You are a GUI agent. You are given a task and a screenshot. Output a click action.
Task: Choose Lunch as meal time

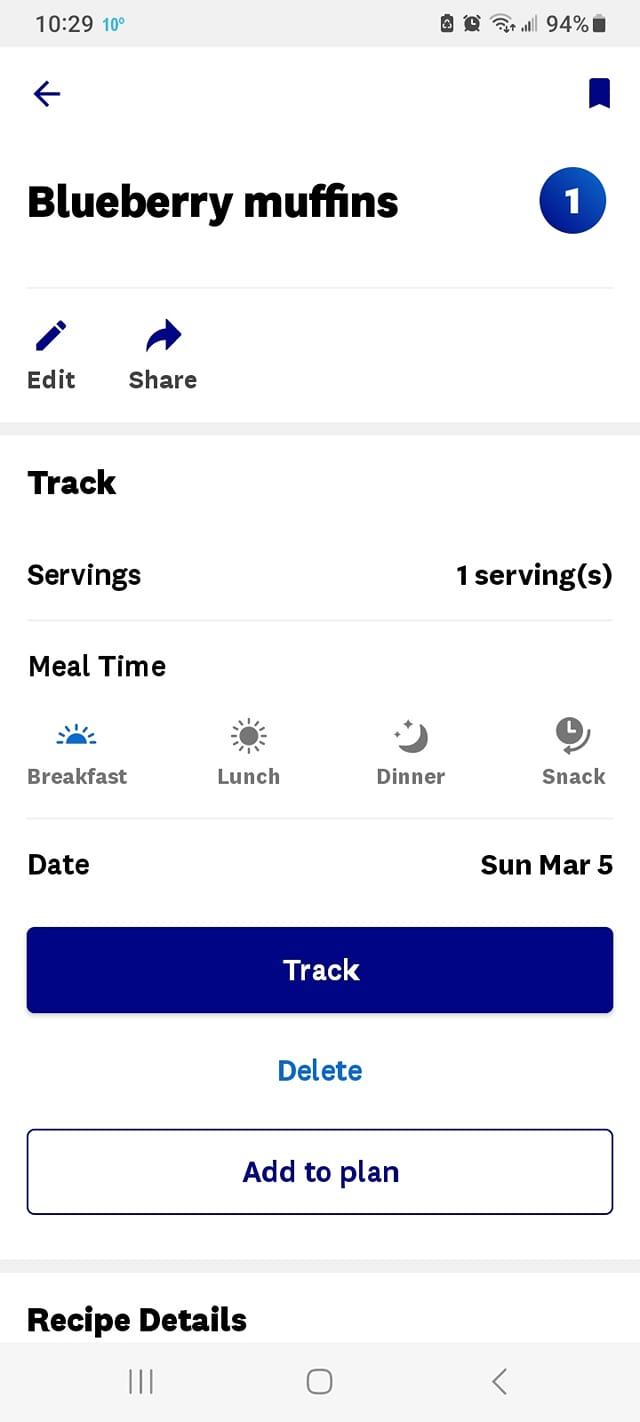[248, 753]
